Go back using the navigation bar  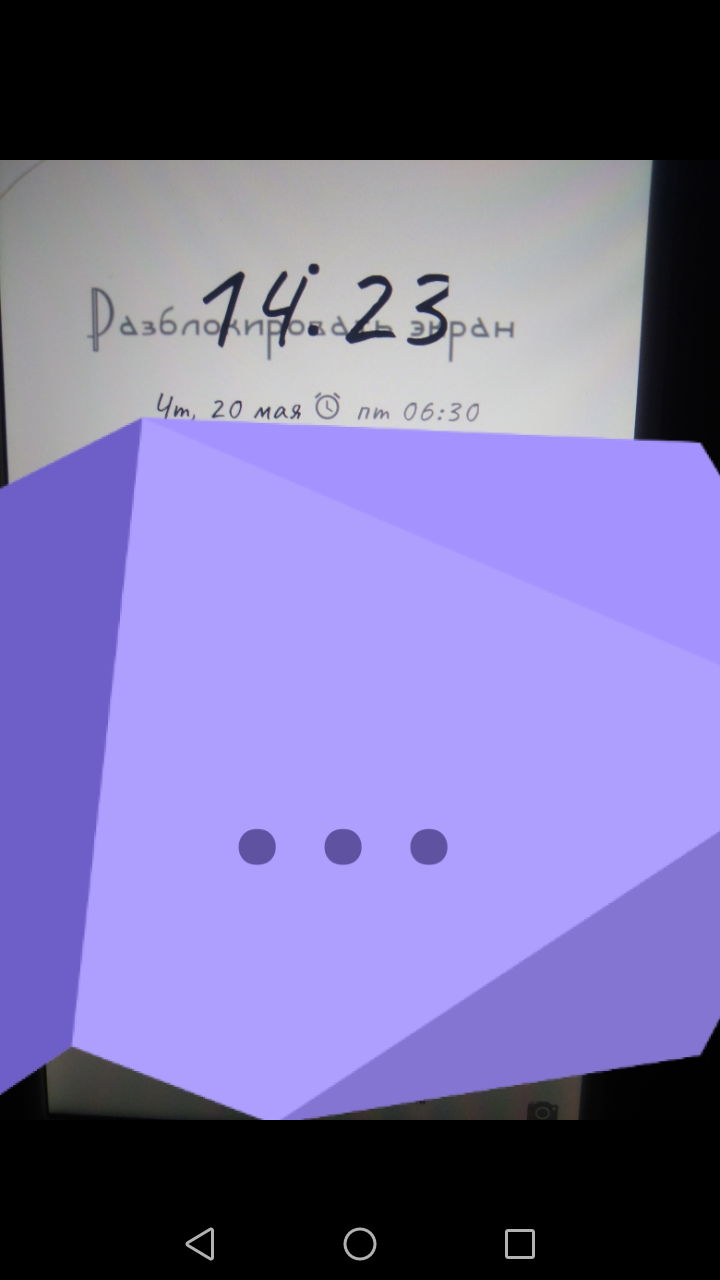[200, 1244]
